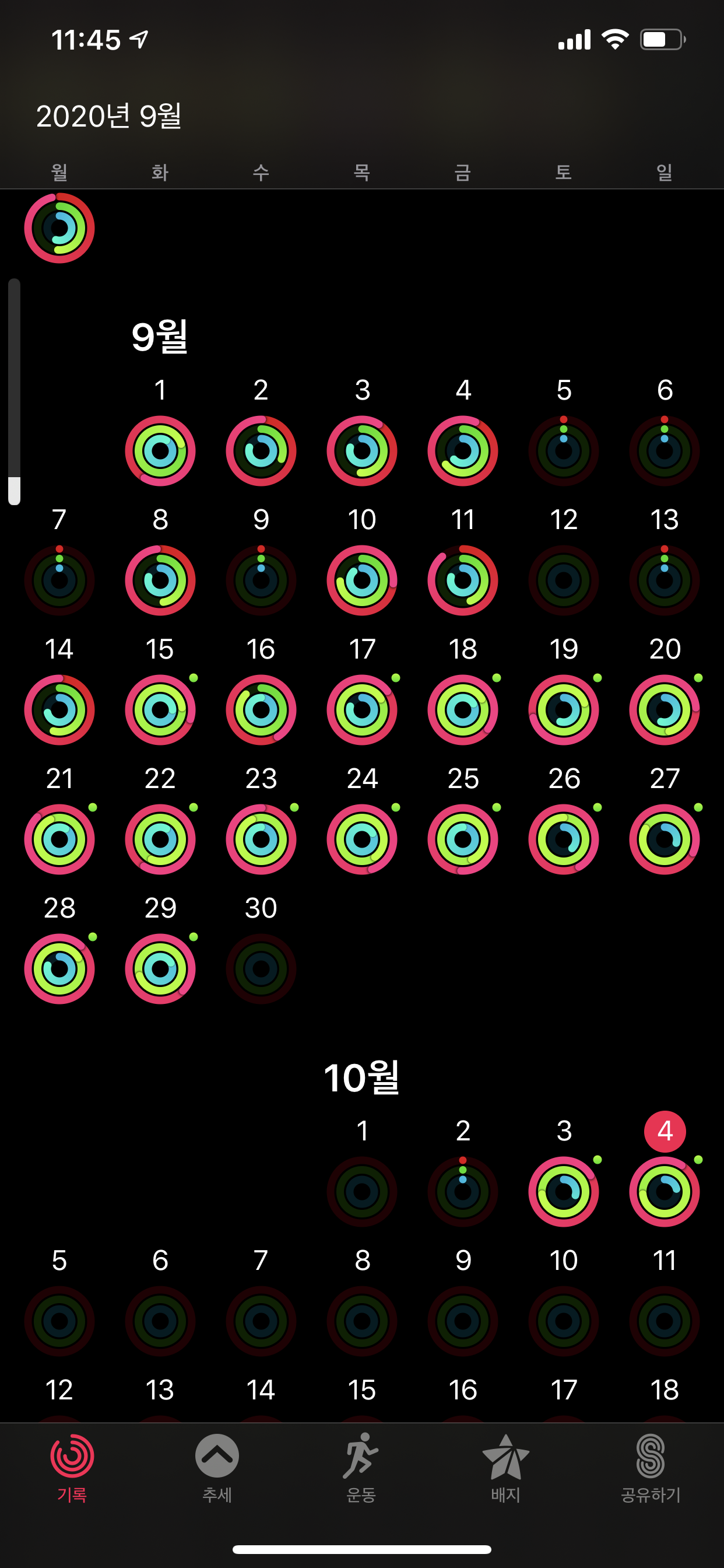View activity rings for October 3
Image resolution: width=724 pixels, height=1568 pixels.
tap(563, 1192)
